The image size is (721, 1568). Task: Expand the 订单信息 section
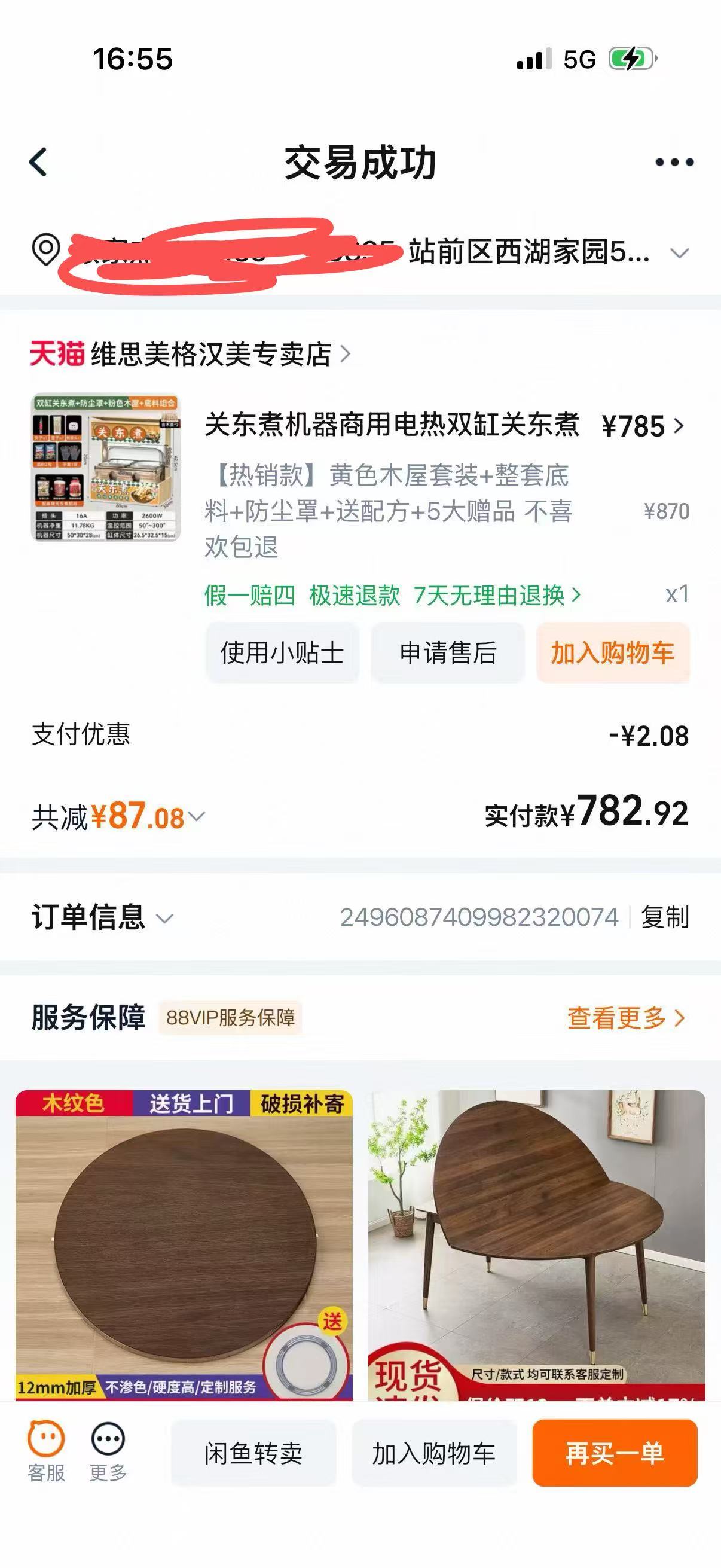point(164,918)
